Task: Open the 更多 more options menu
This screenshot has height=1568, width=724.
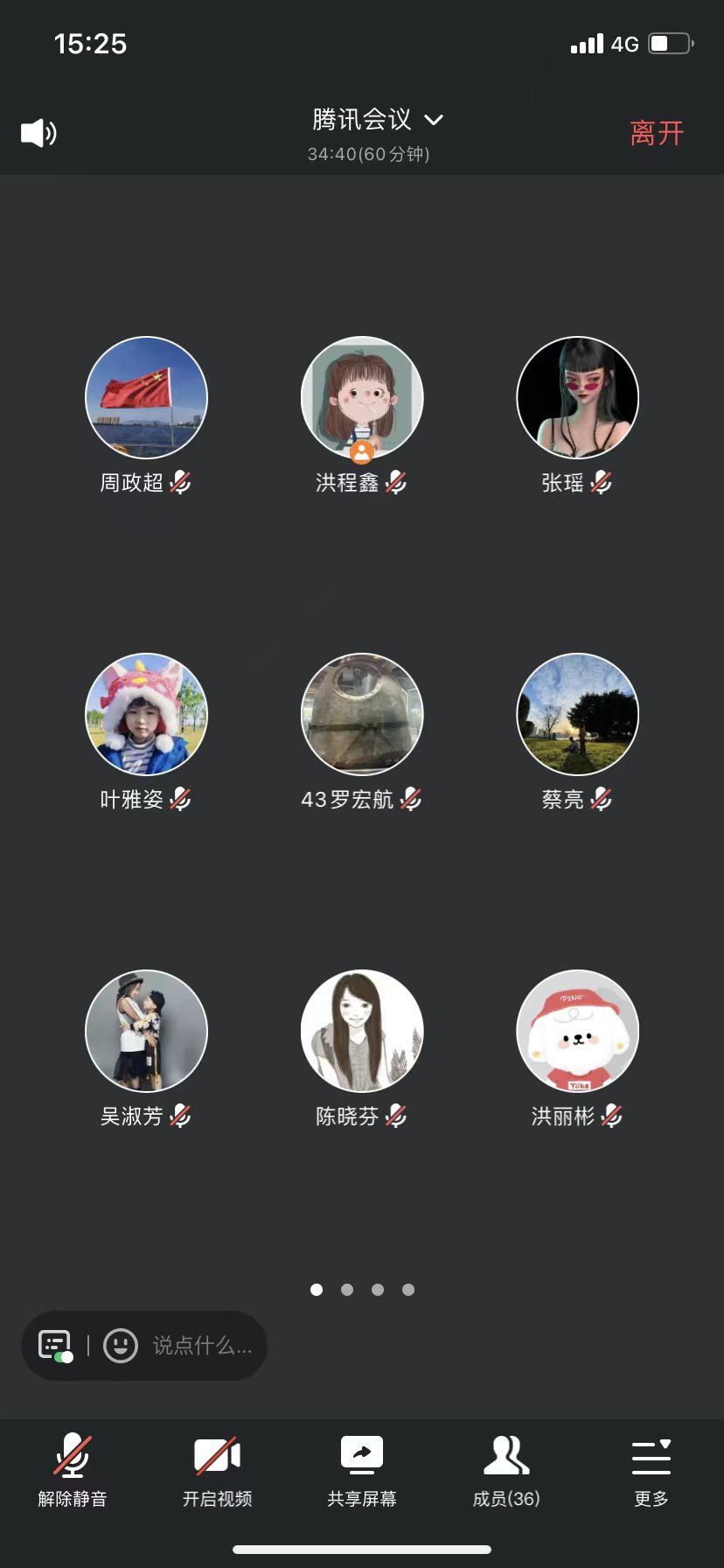Action: [x=651, y=1472]
